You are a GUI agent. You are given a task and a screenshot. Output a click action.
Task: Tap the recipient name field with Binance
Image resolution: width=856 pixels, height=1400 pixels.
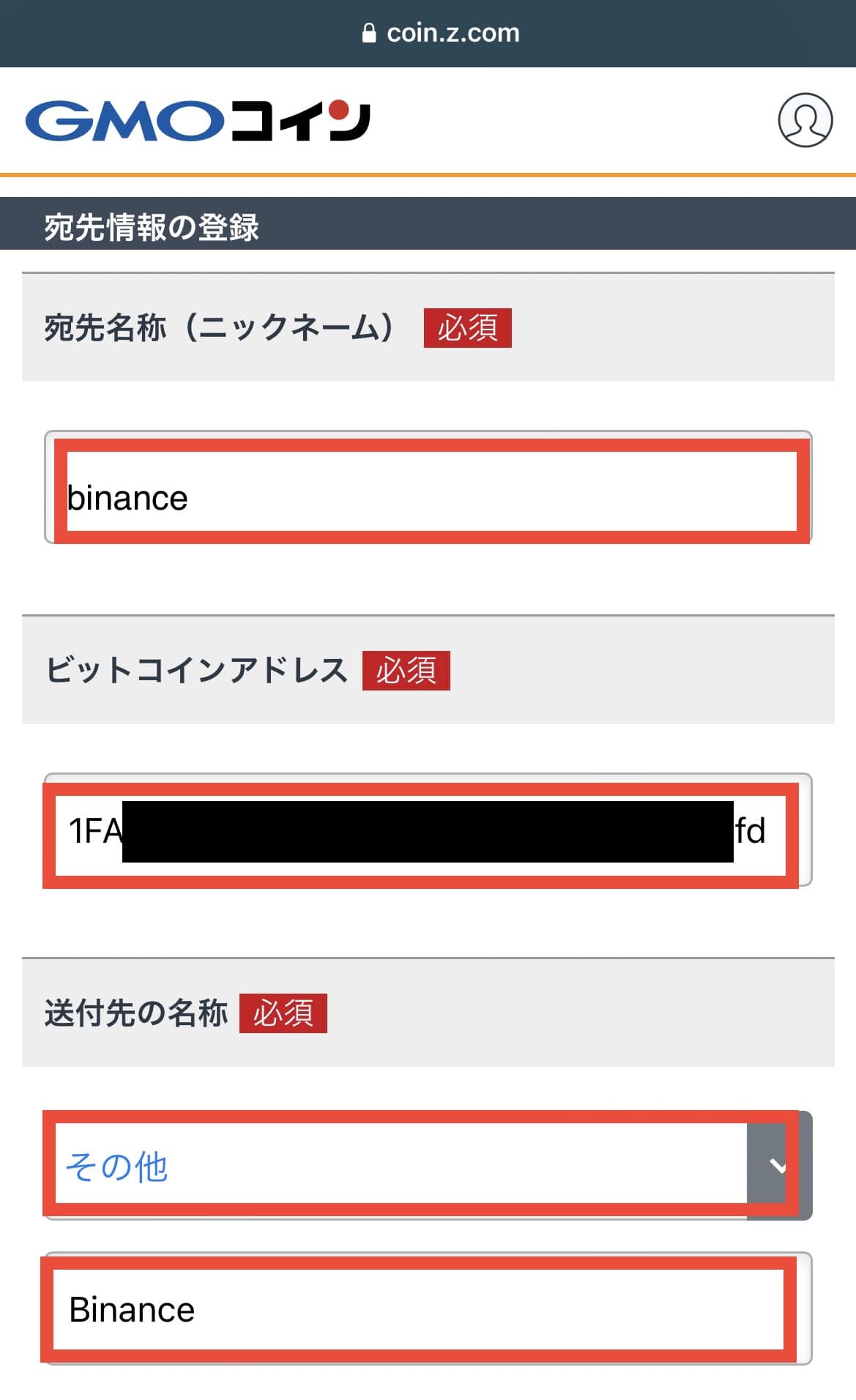click(428, 1308)
